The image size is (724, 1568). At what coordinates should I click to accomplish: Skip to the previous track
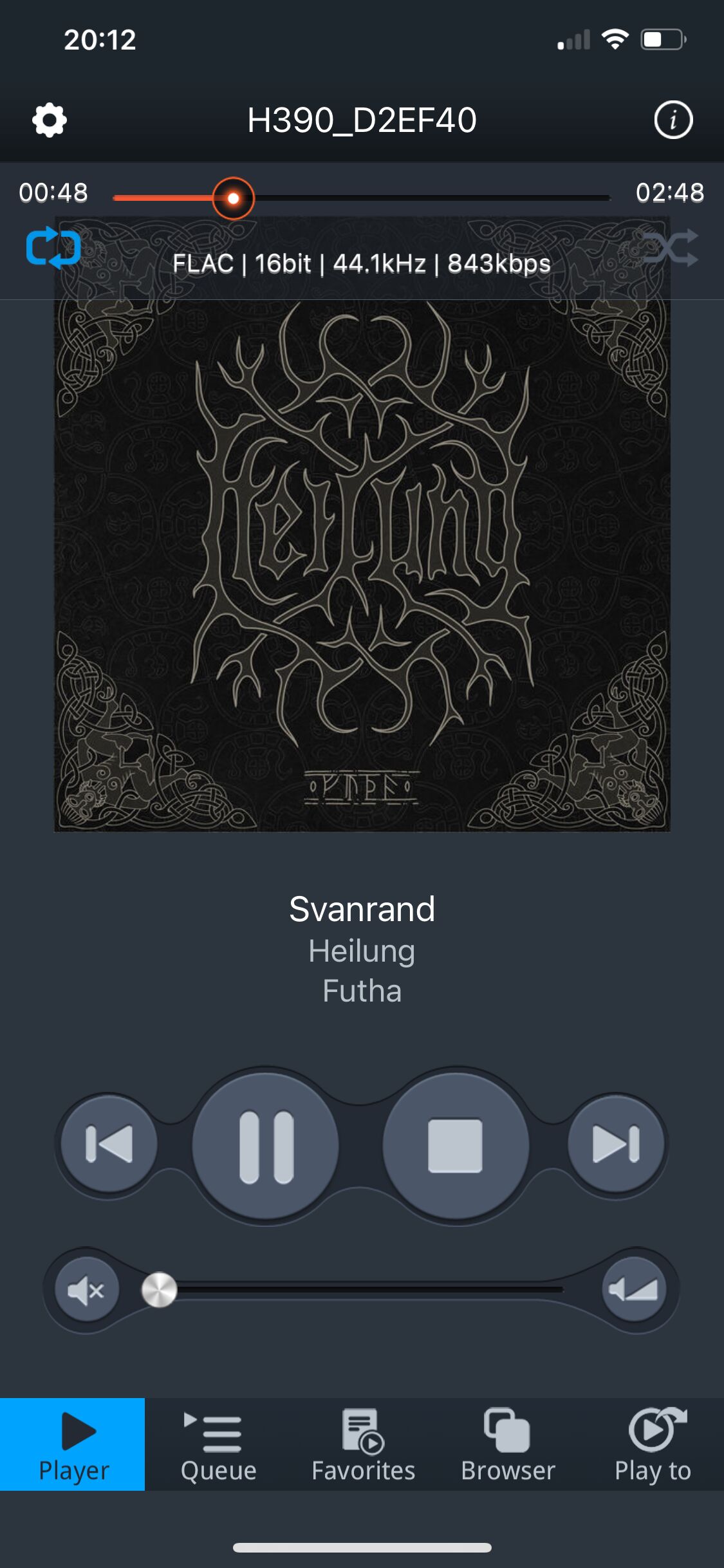tap(109, 1144)
